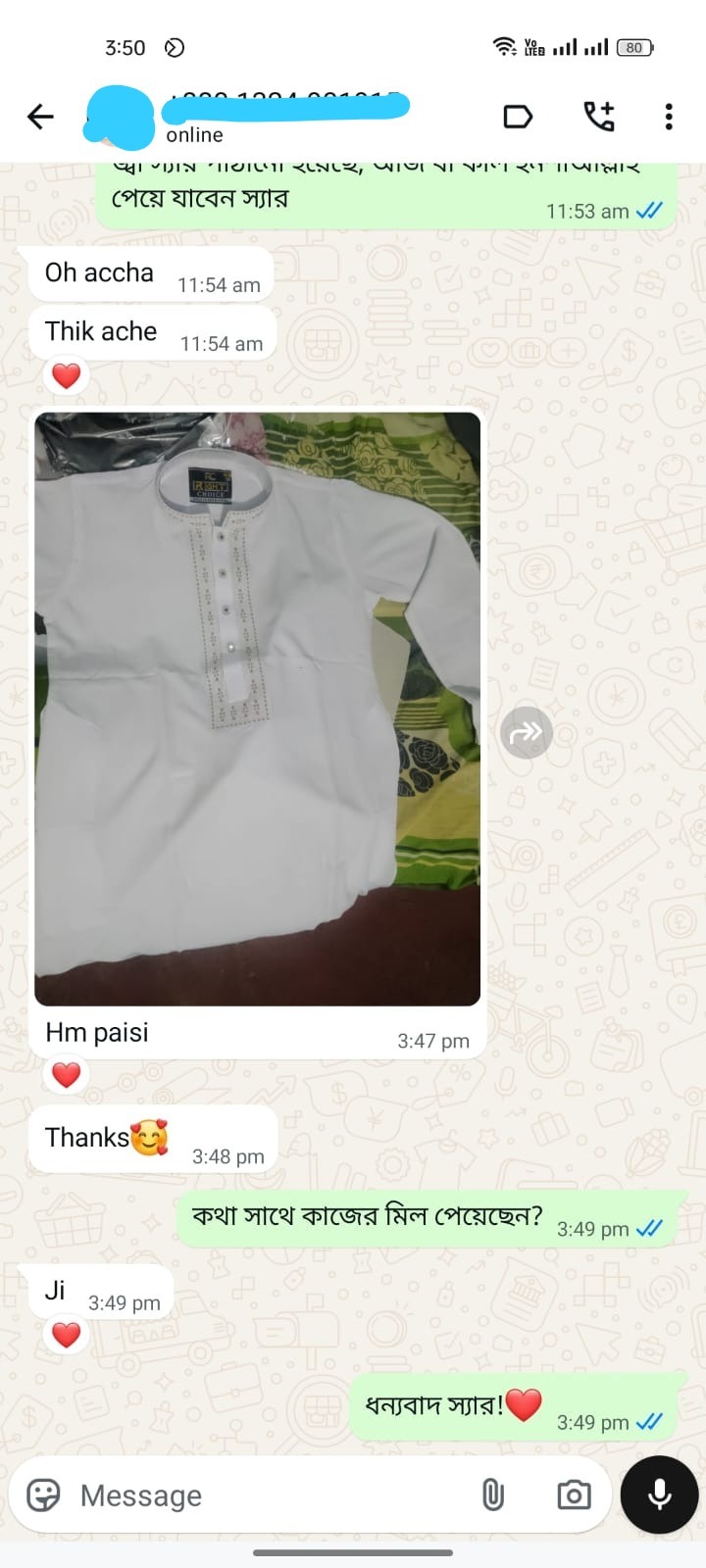The image size is (706, 1568).
Task: Open the white kurta photo message
Action: point(258,709)
